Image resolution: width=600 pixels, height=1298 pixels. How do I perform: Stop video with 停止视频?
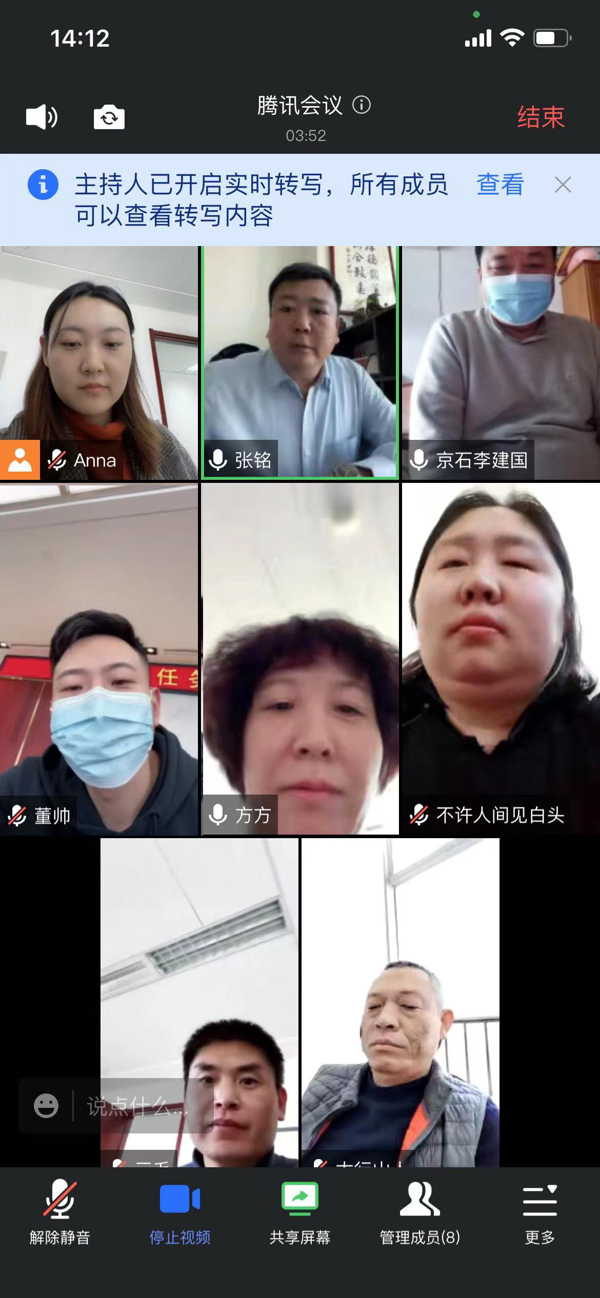(x=180, y=1212)
